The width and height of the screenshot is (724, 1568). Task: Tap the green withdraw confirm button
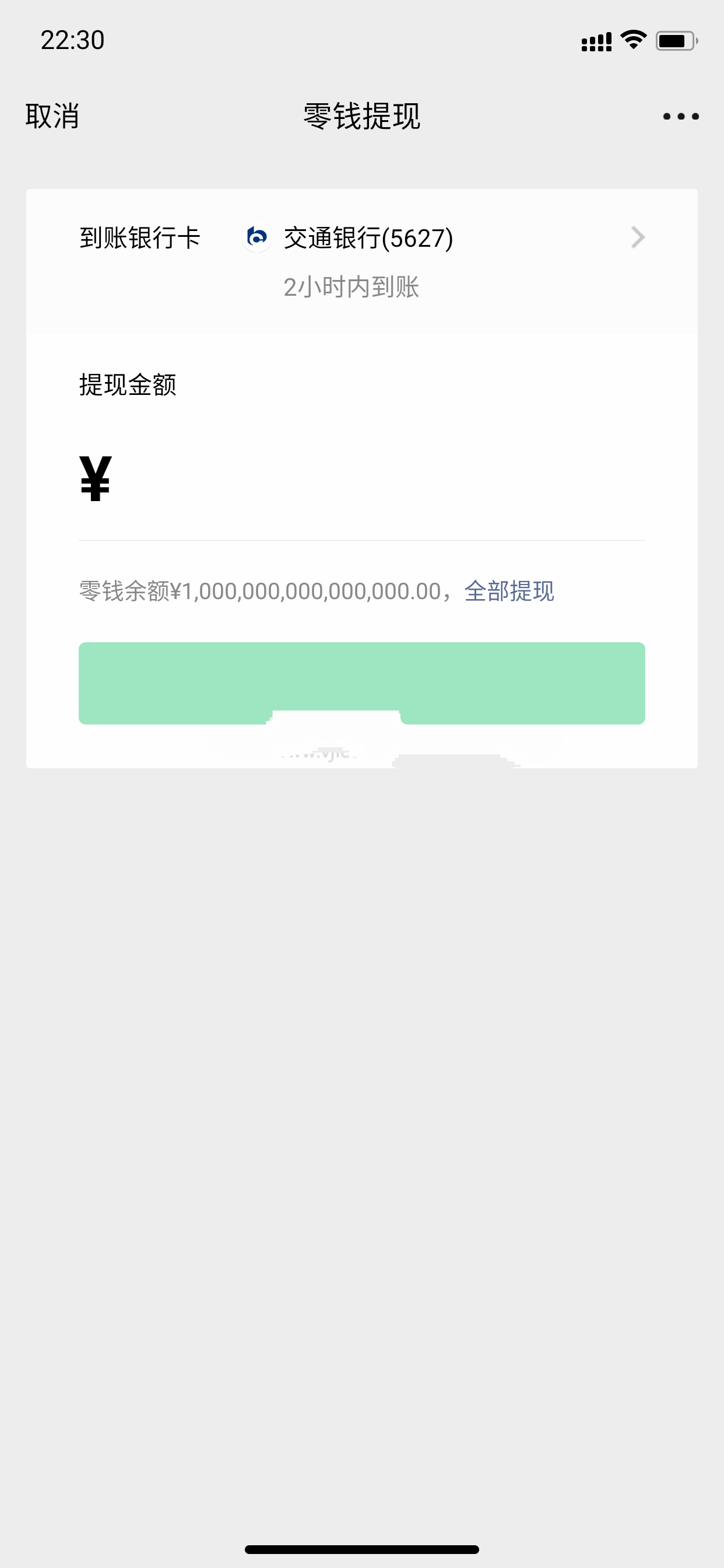[x=362, y=683]
